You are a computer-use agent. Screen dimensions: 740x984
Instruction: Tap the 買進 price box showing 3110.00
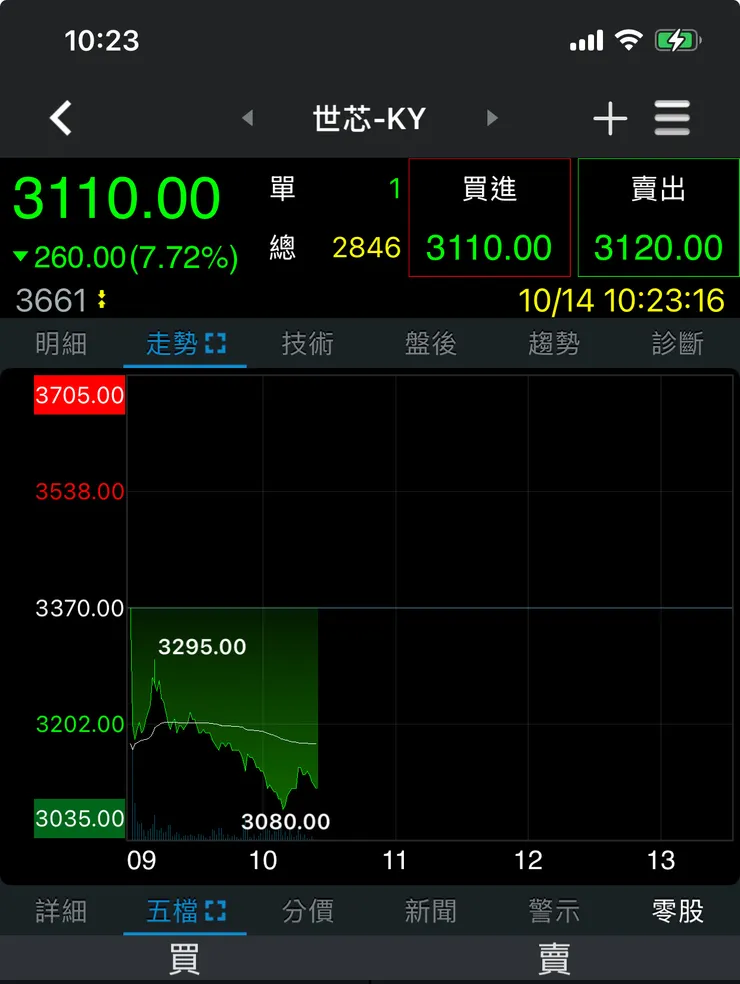click(489, 217)
